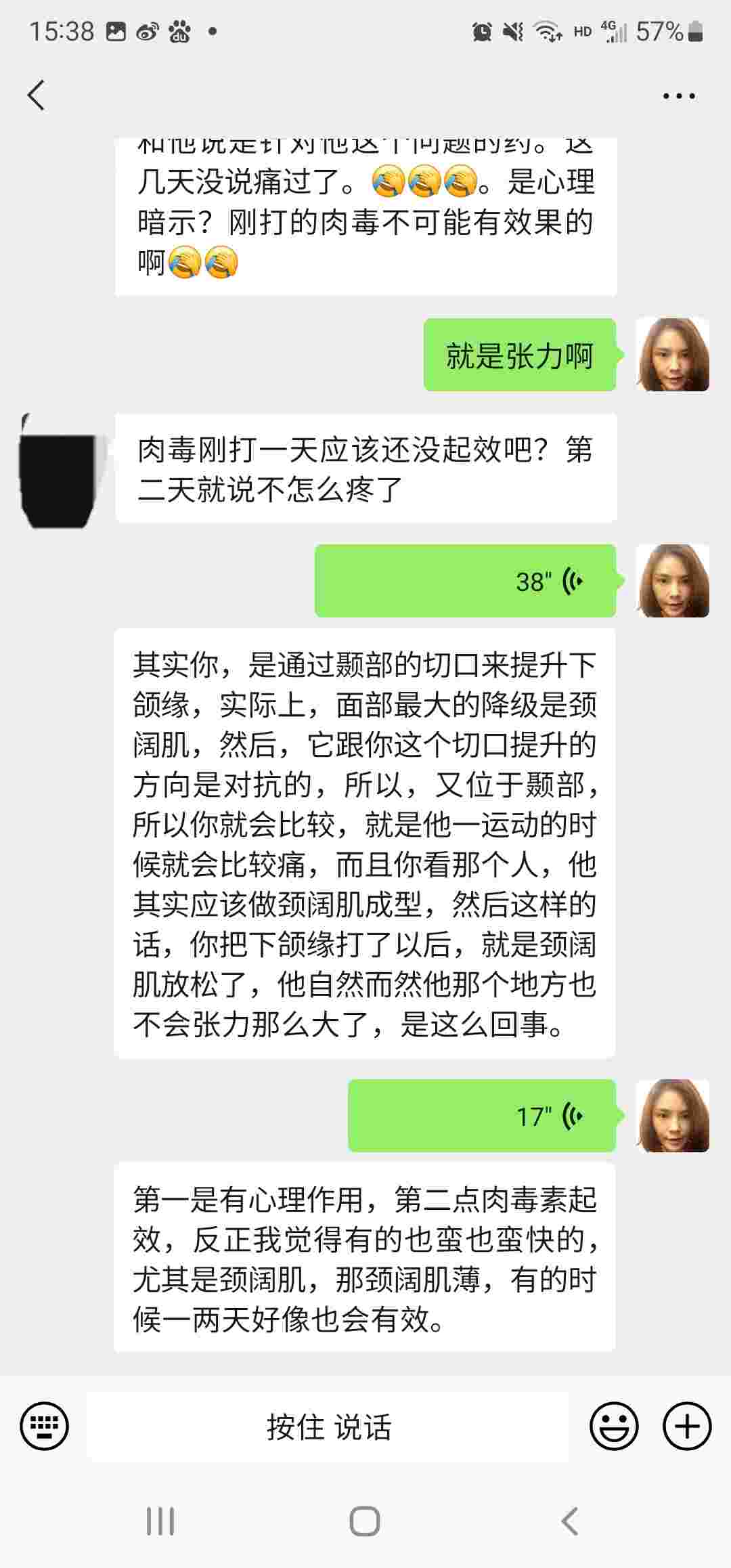Open the emoji sticker panel

point(614,1427)
